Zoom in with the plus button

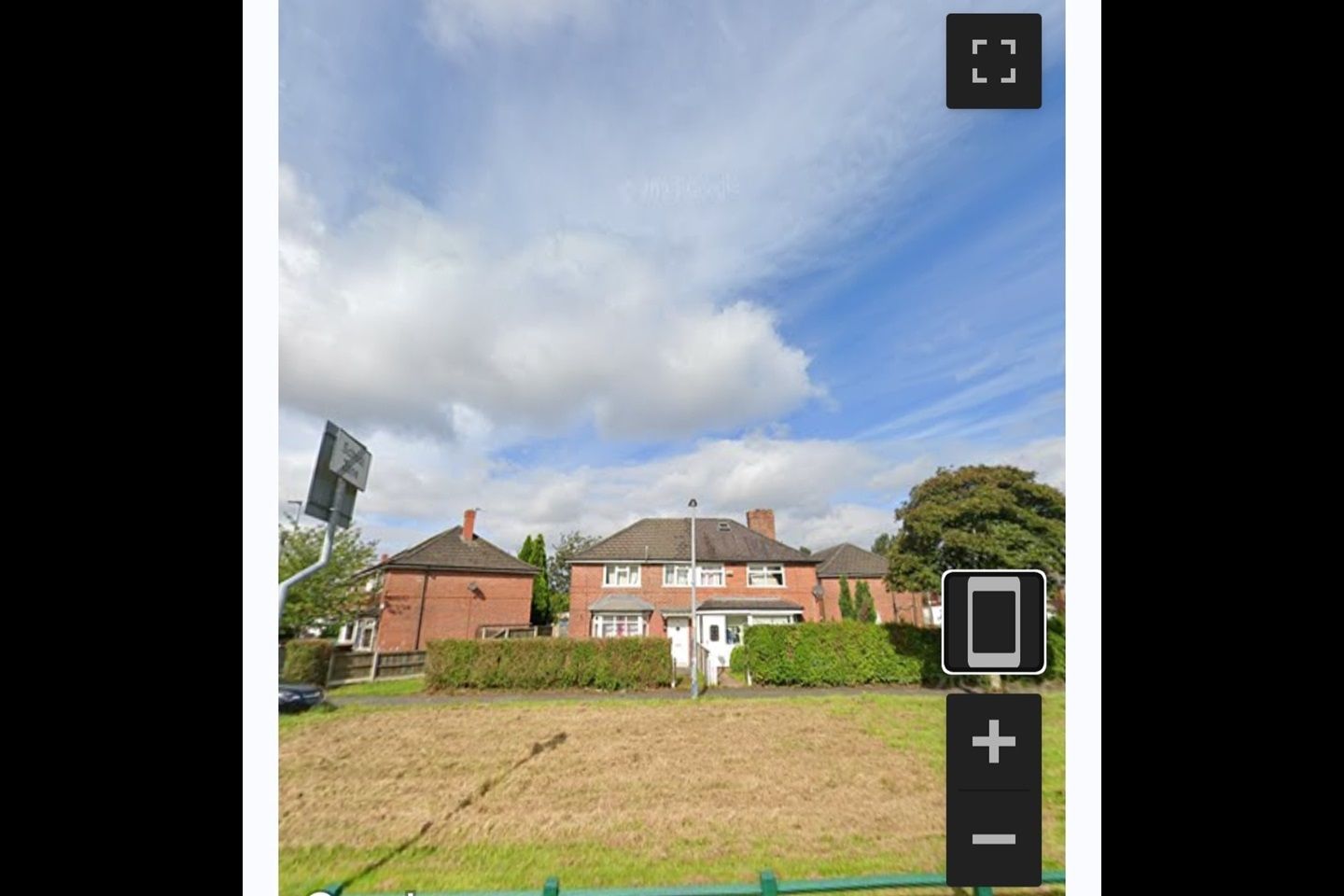coord(993,742)
